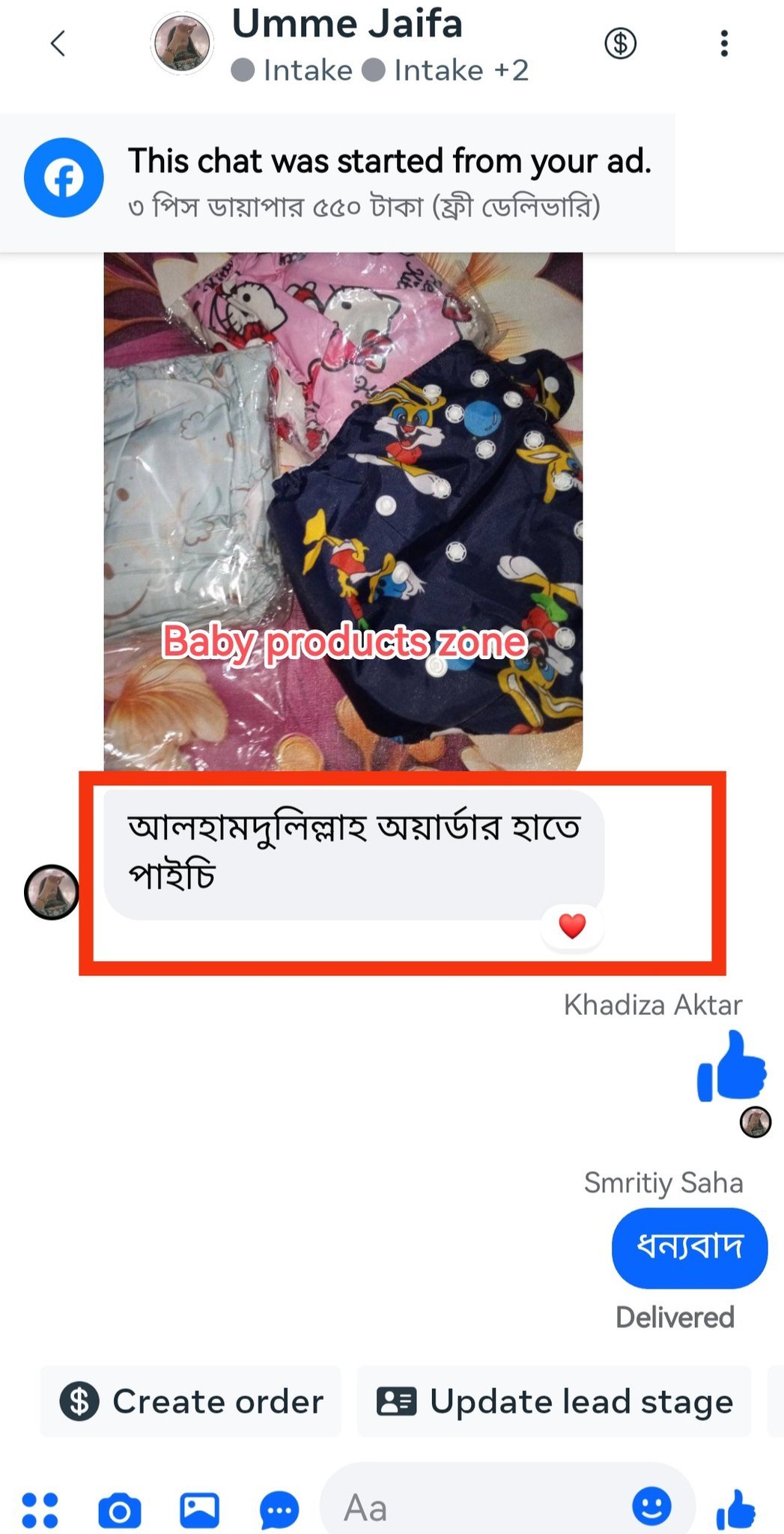Focus the Aa message input field
The height and width of the screenshot is (1534, 784).
464,1507
